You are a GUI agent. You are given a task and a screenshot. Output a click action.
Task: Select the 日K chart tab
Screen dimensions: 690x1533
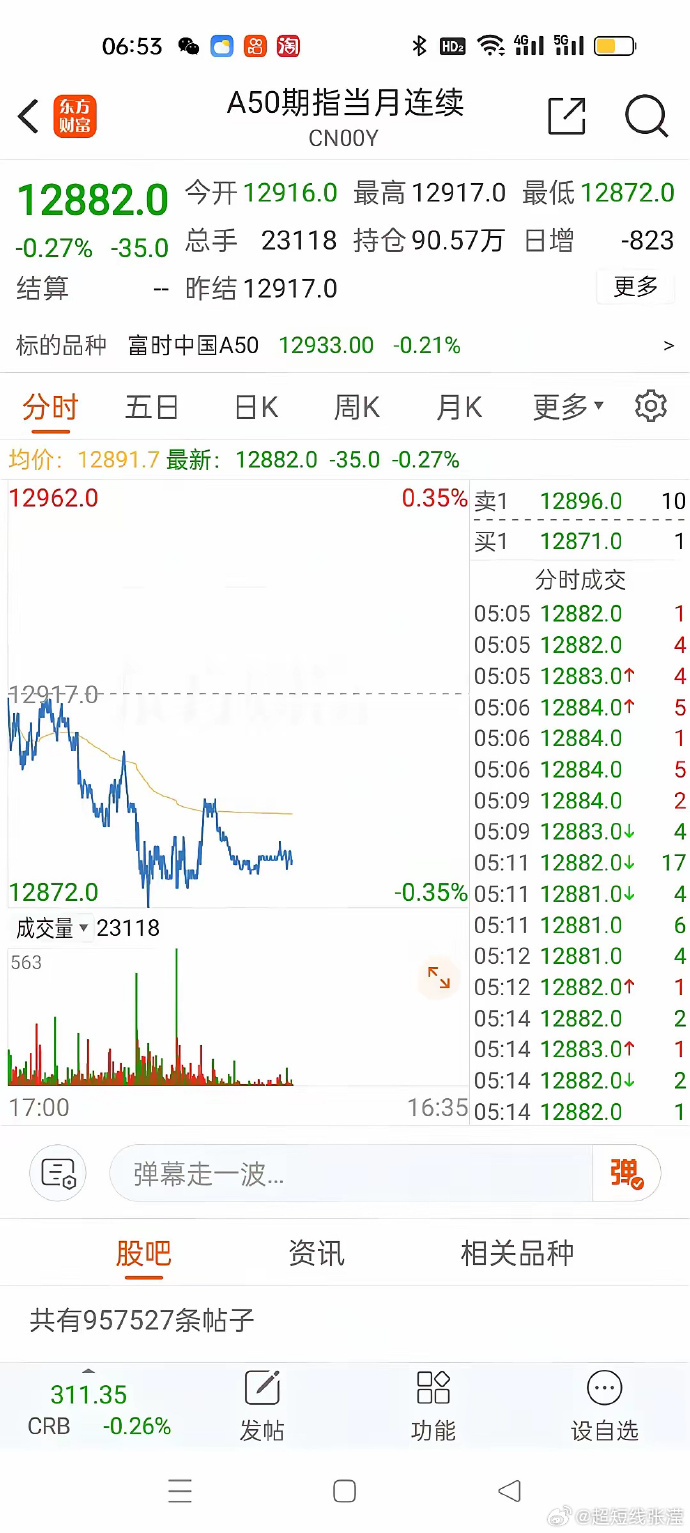pyautogui.click(x=256, y=408)
